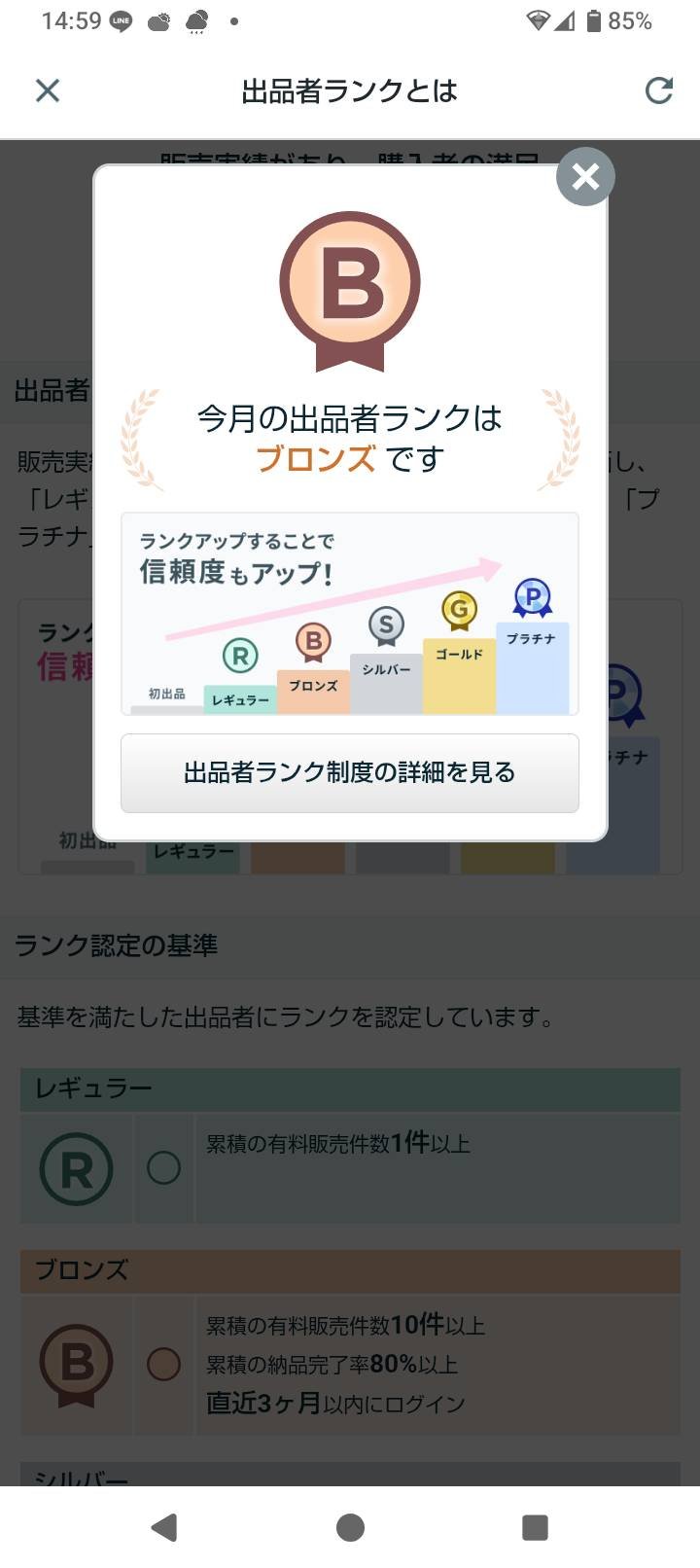
Task: Close the 出品者ランクとは page
Action: click(48, 90)
